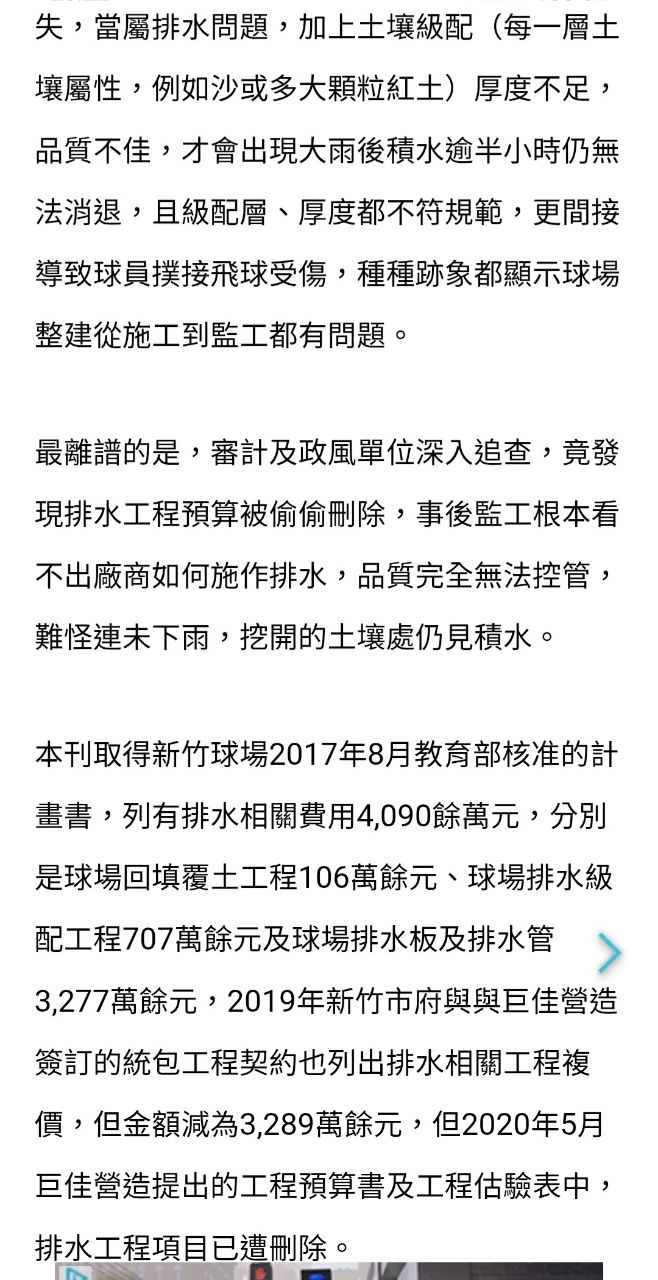Open the banner advertisement below the article
This screenshot has width=658, height=1280.
(x=329, y=1271)
